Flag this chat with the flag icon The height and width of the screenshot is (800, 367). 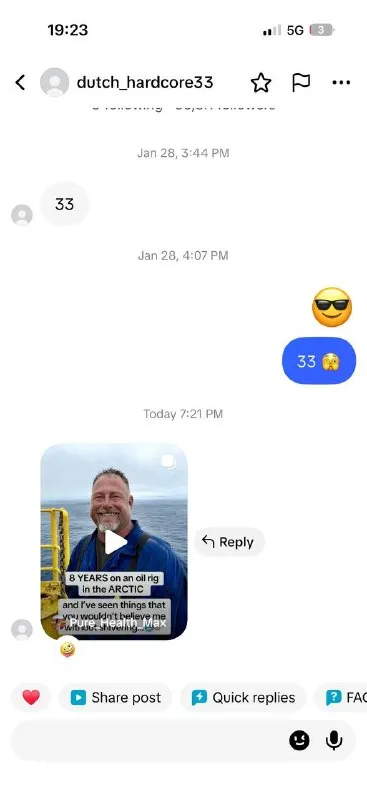301,82
